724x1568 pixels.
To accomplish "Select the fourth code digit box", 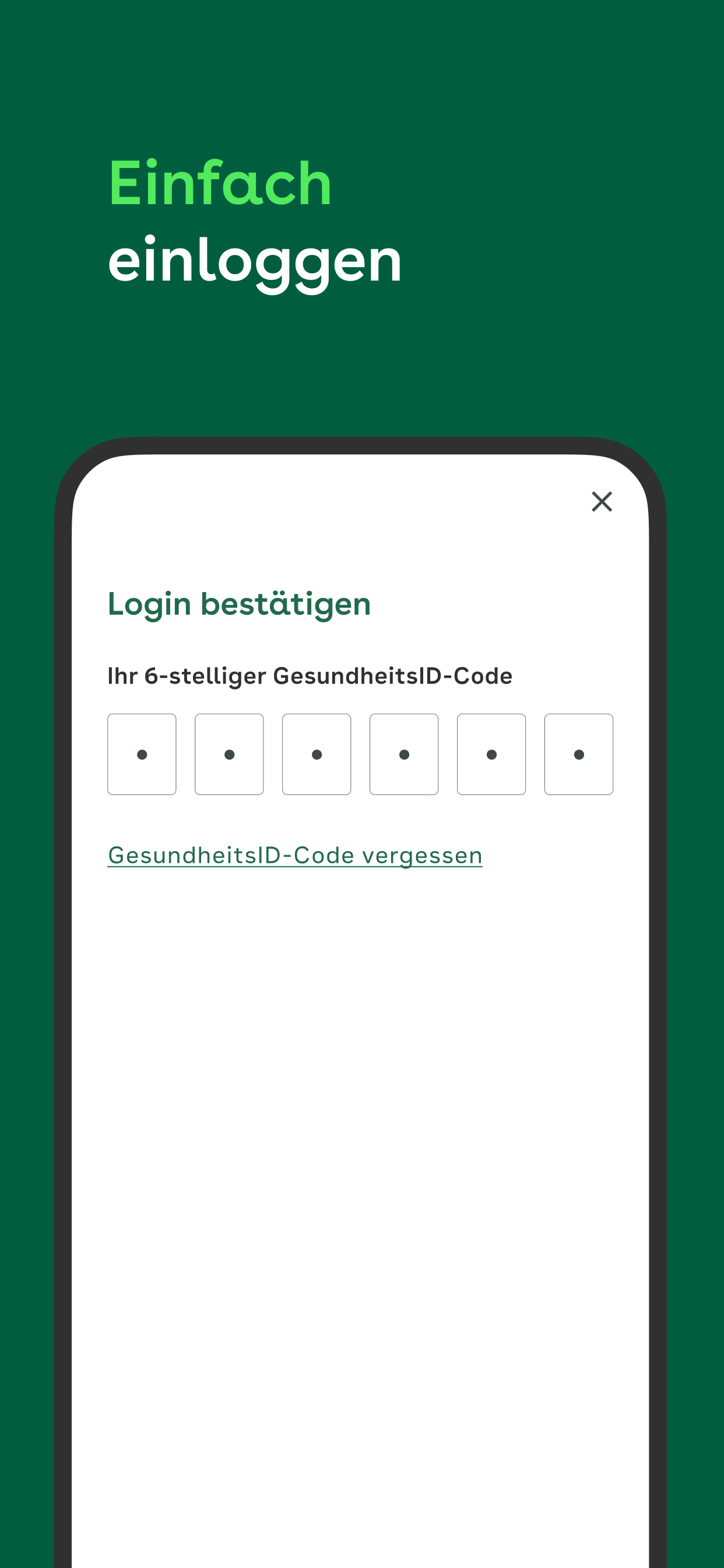I will [x=403, y=754].
